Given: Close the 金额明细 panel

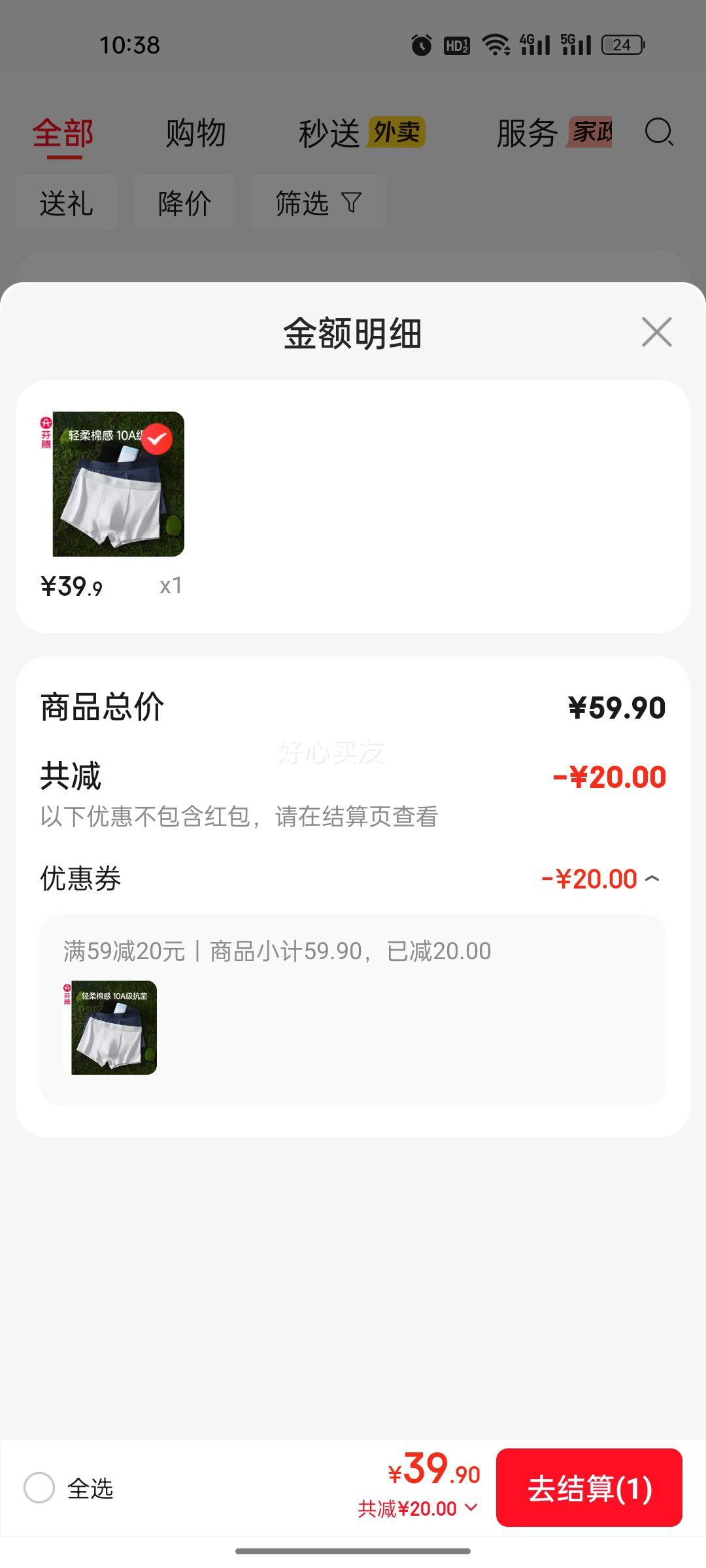Looking at the screenshot, I should [x=656, y=332].
